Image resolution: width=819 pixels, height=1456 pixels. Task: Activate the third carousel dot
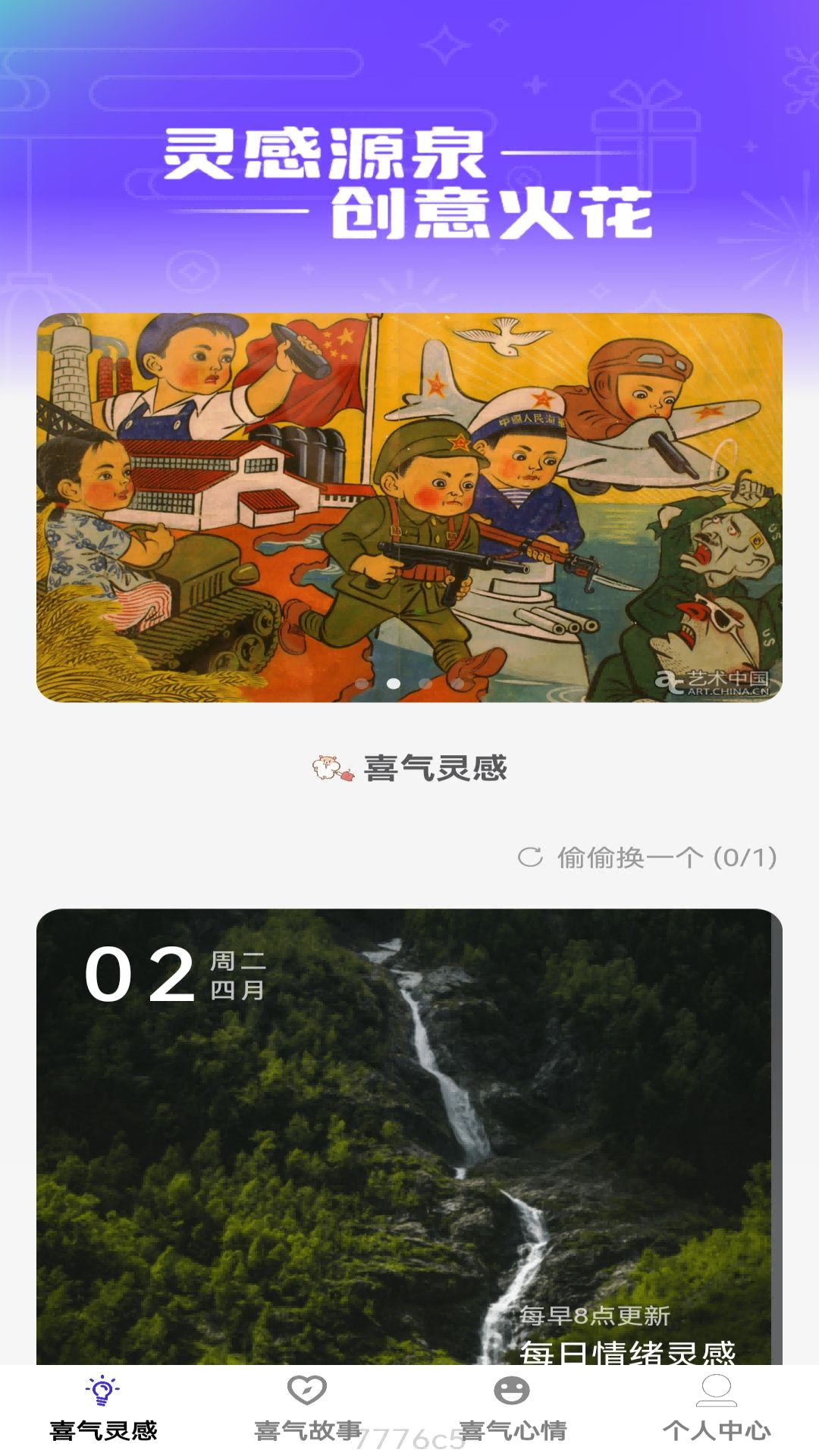tap(425, 684)
